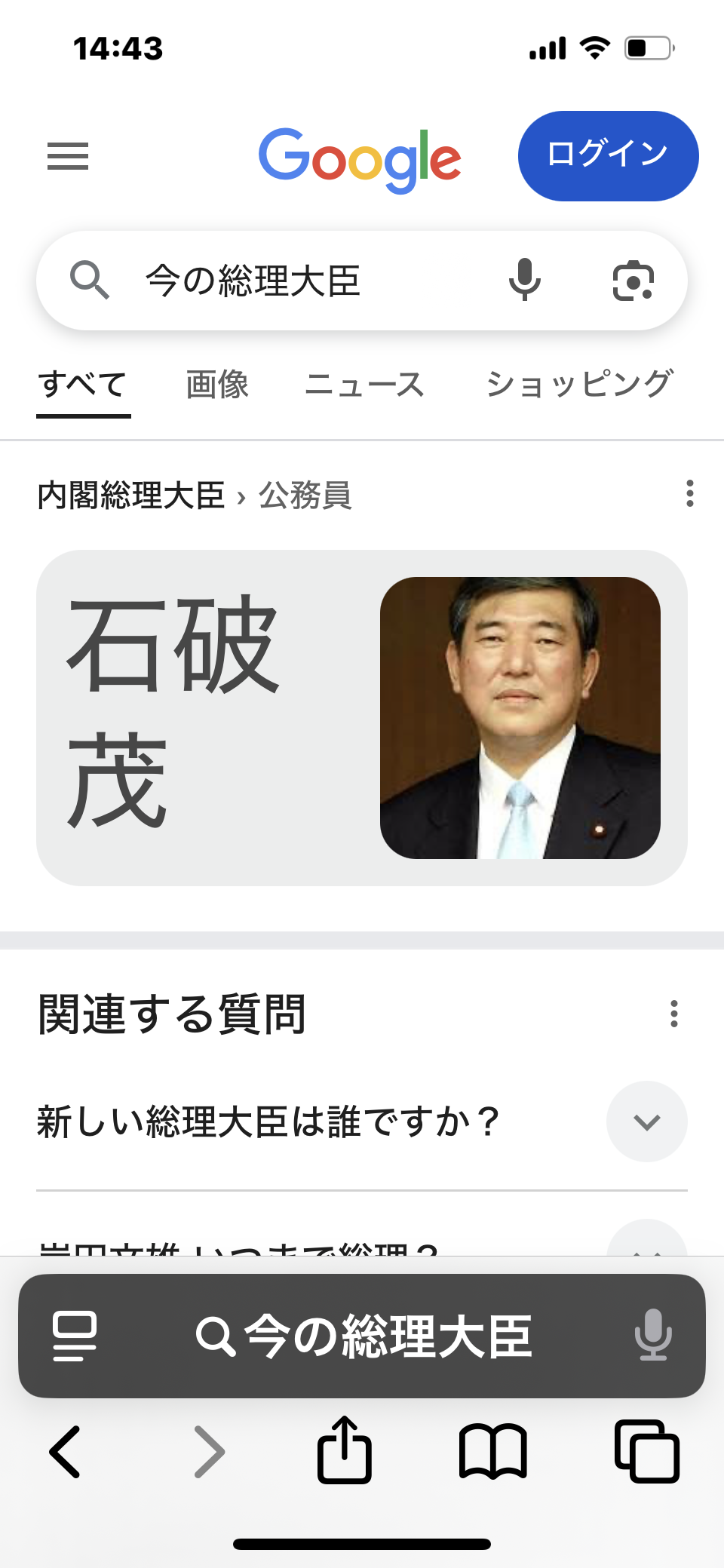Viewport: 724px width, 1568px height.
Task: Switch to the 画像 tab
Action: pyautogui.click(x=217, y=384)
